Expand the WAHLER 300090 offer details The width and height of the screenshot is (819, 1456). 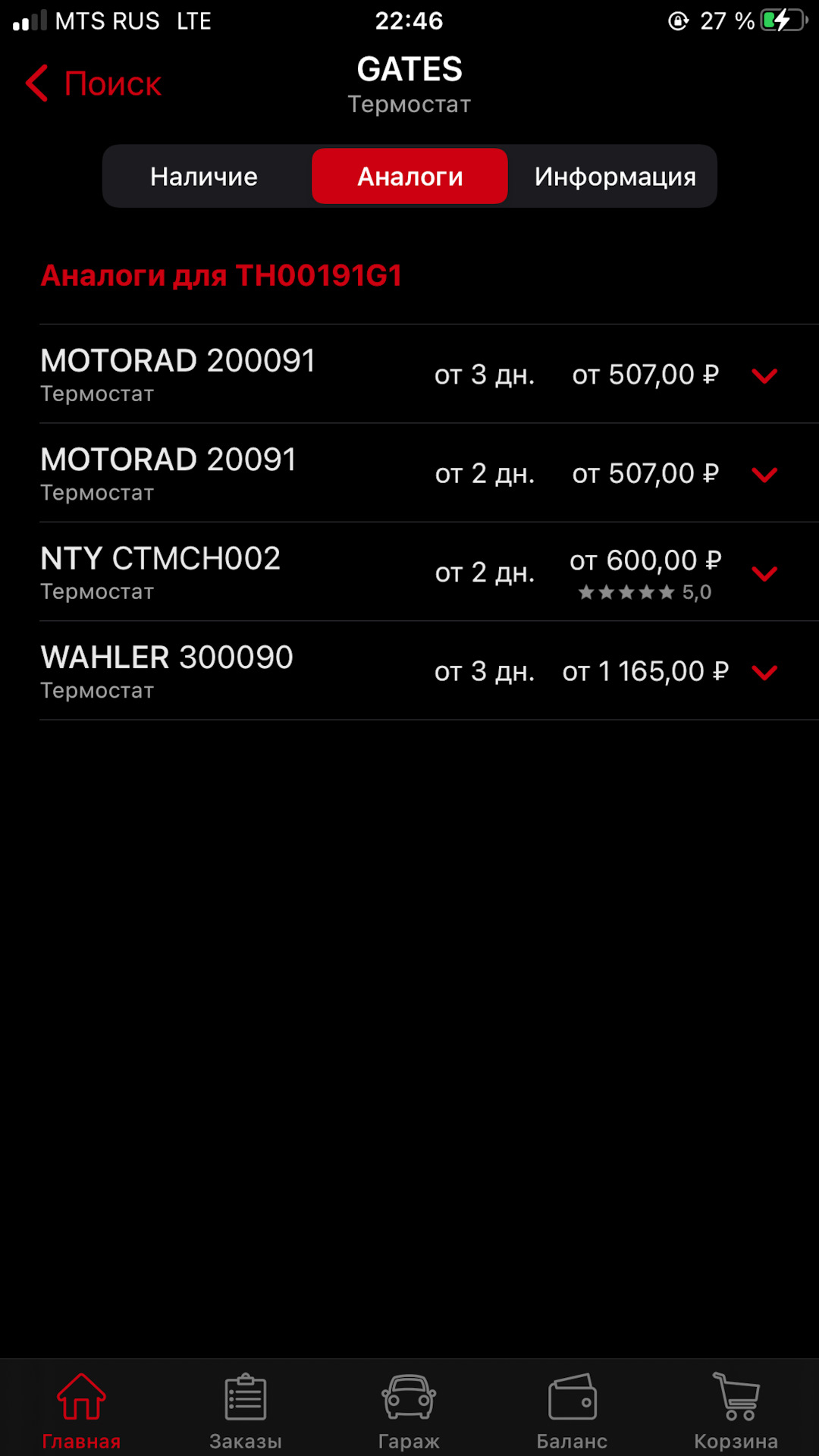(x=764, y=671)
